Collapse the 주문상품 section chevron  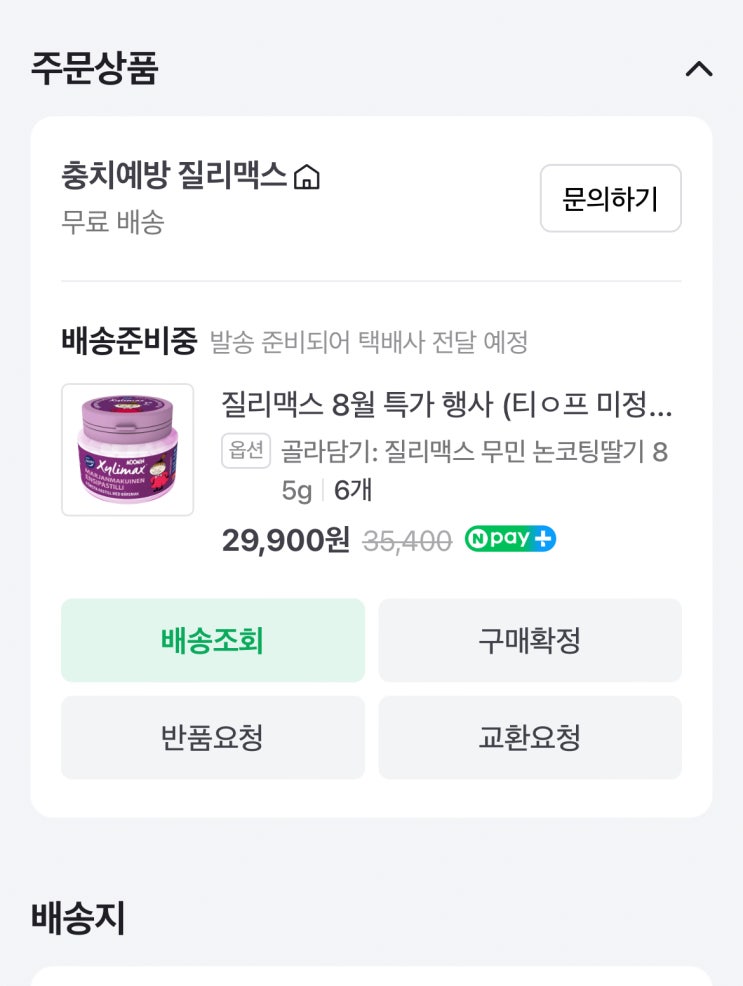(698, 69)
